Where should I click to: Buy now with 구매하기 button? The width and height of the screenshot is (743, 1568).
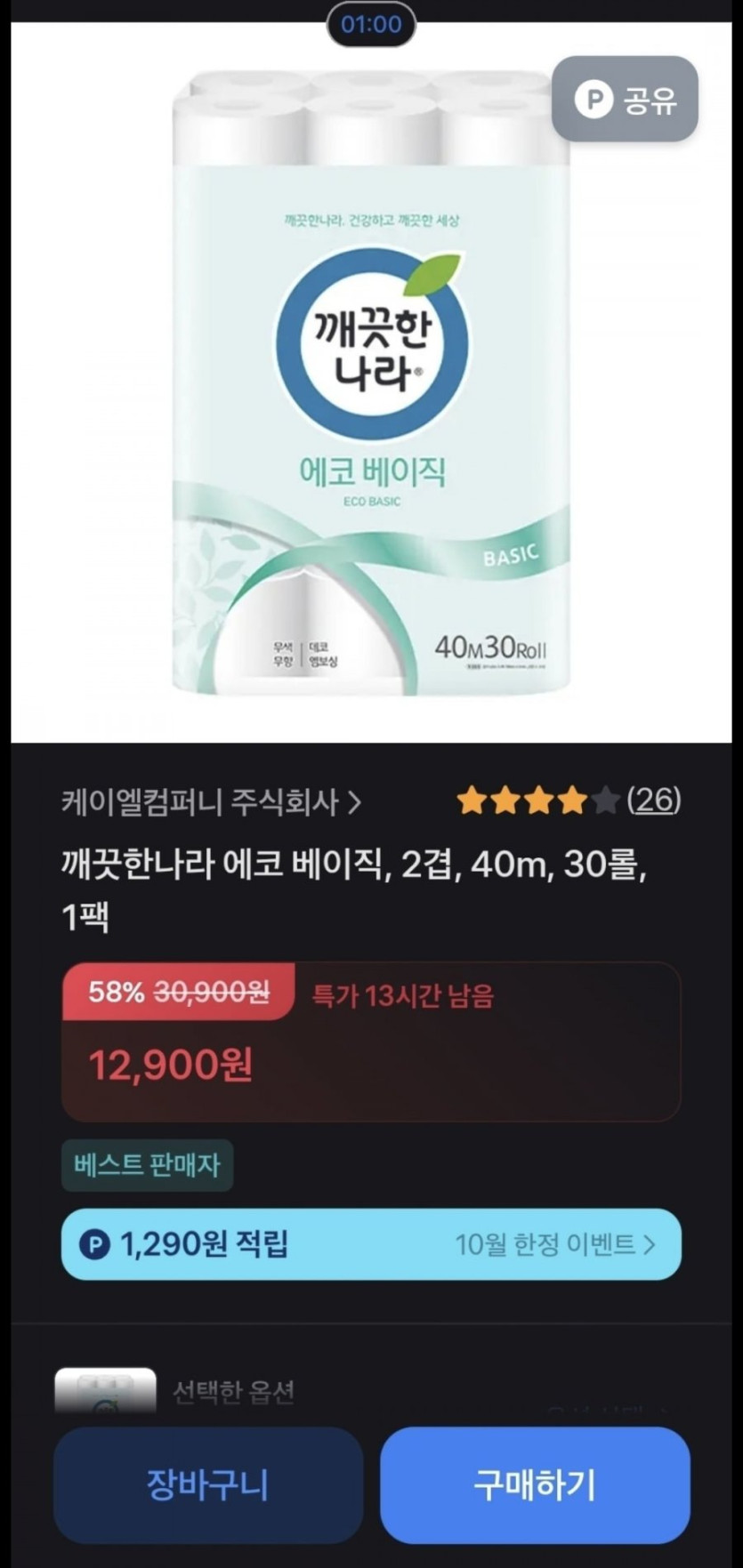535,1484
